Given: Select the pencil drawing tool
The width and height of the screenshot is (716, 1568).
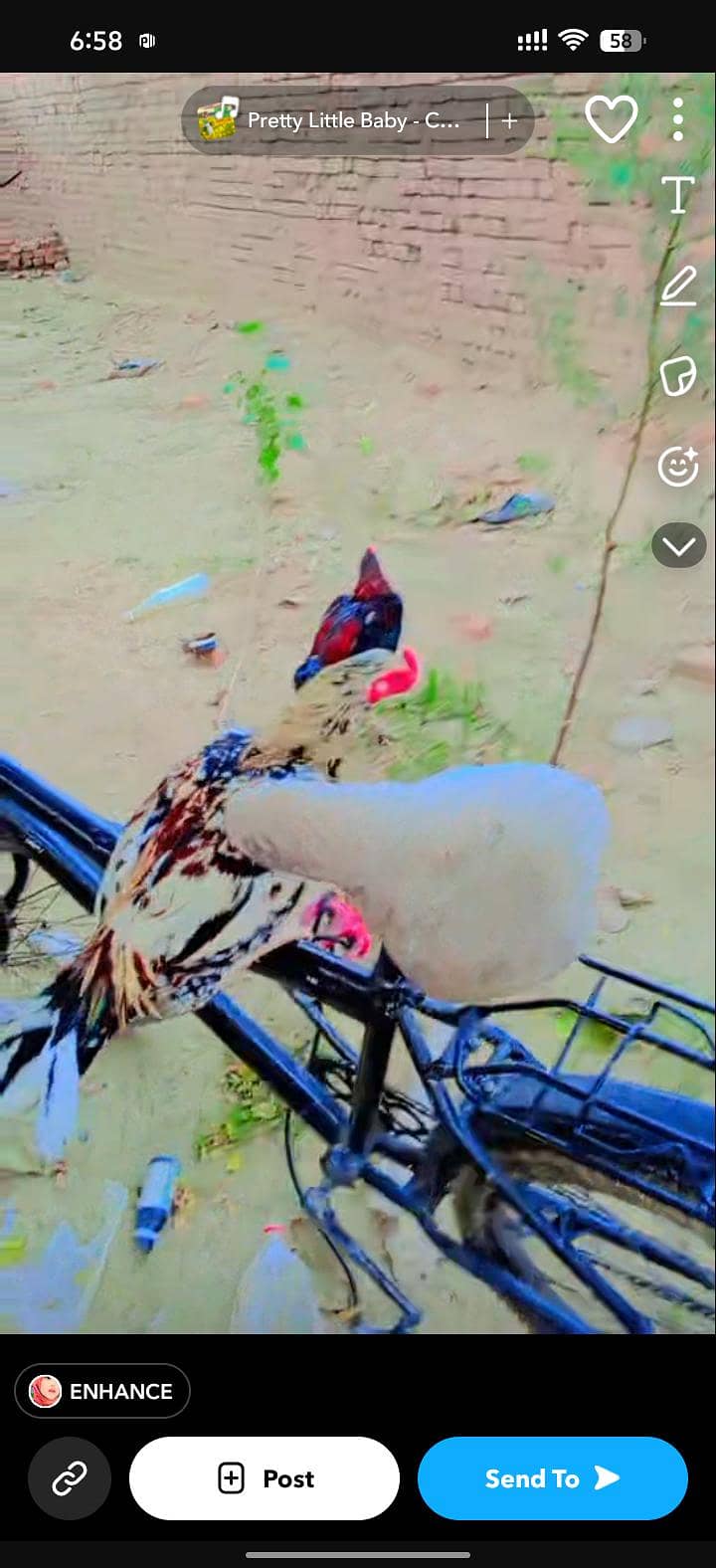Looking at the screenshot, I should point(677,287).
